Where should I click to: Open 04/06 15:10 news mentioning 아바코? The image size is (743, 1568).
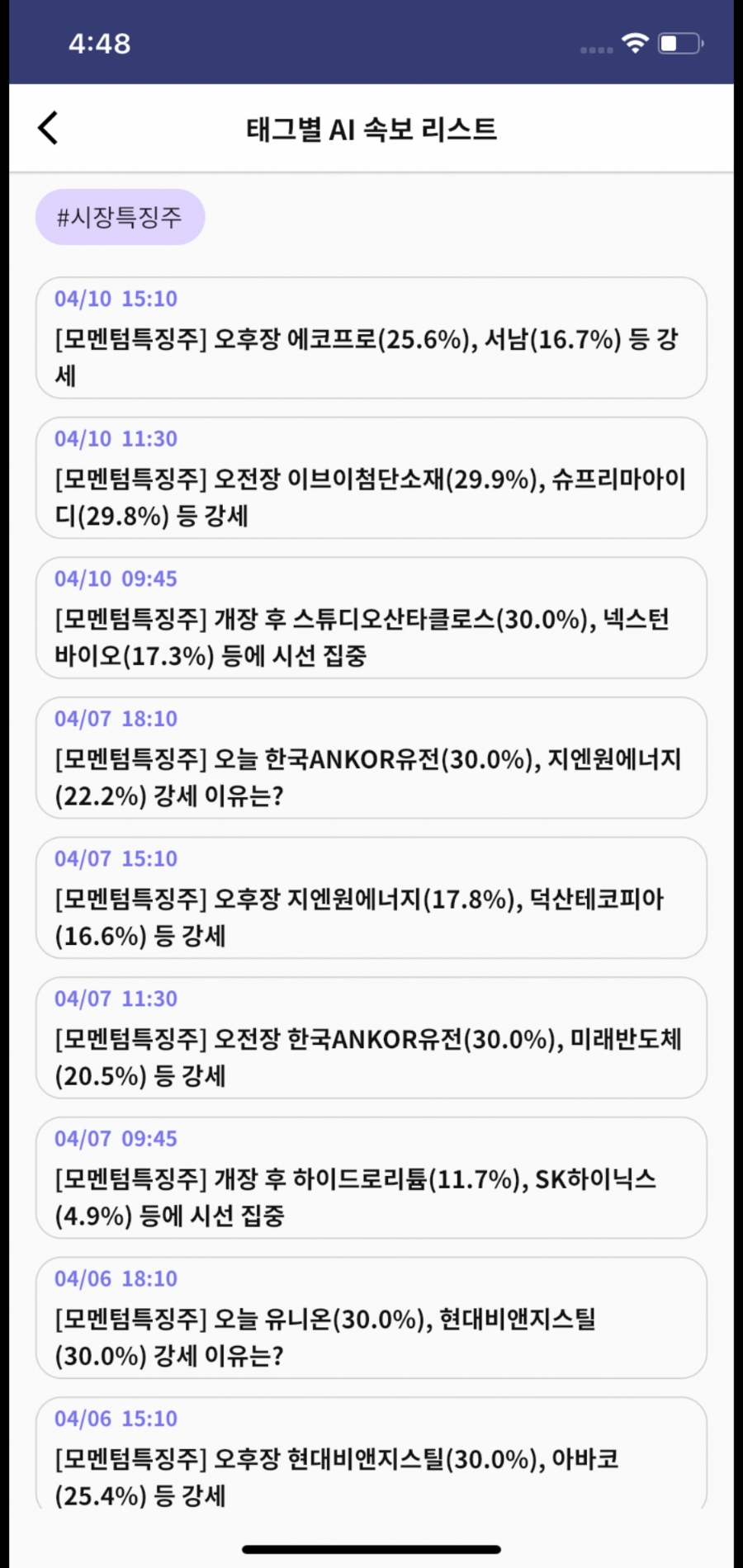tap(371, 1457)
